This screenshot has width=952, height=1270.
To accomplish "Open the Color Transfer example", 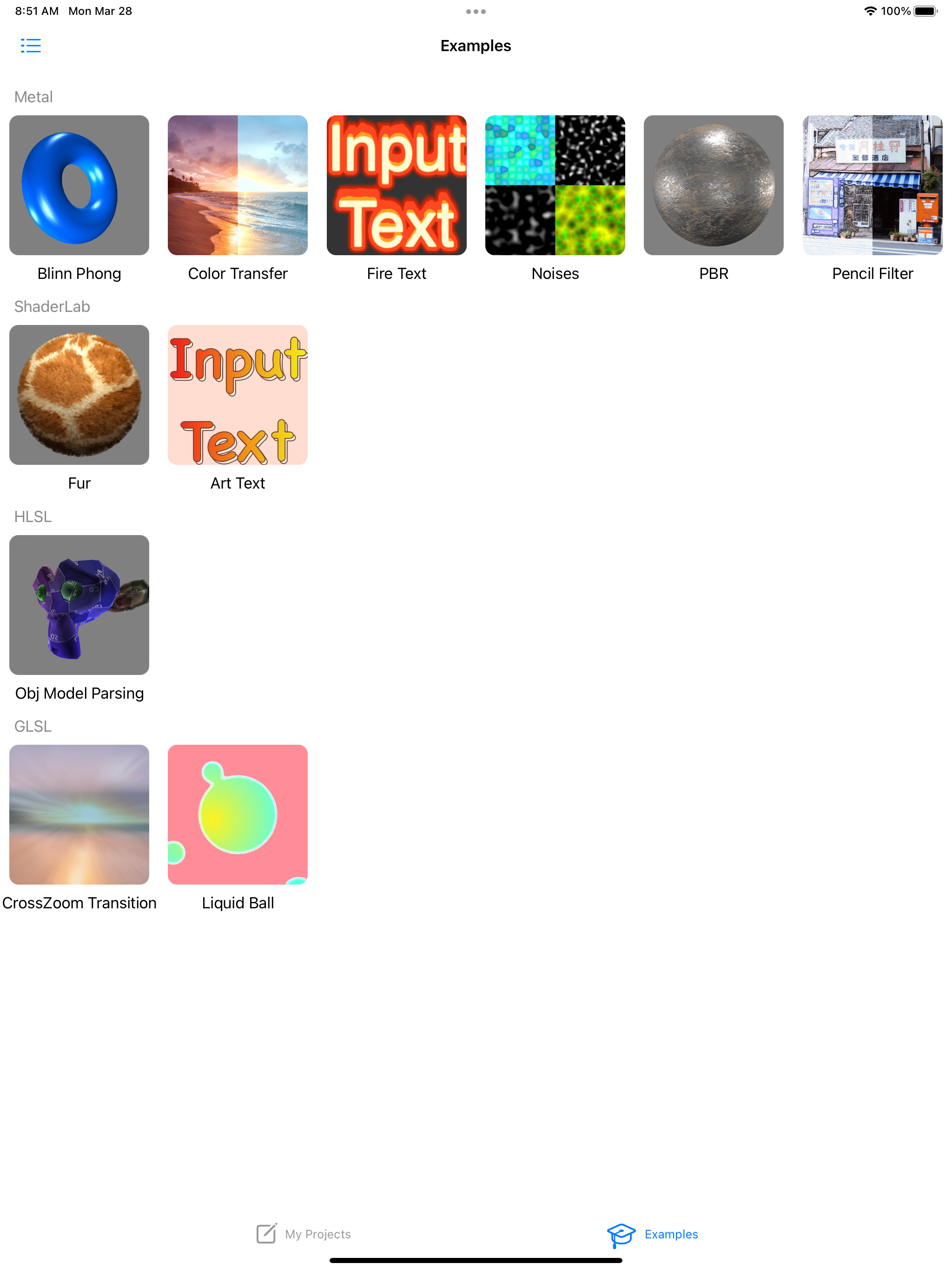I will pos(238,185).
